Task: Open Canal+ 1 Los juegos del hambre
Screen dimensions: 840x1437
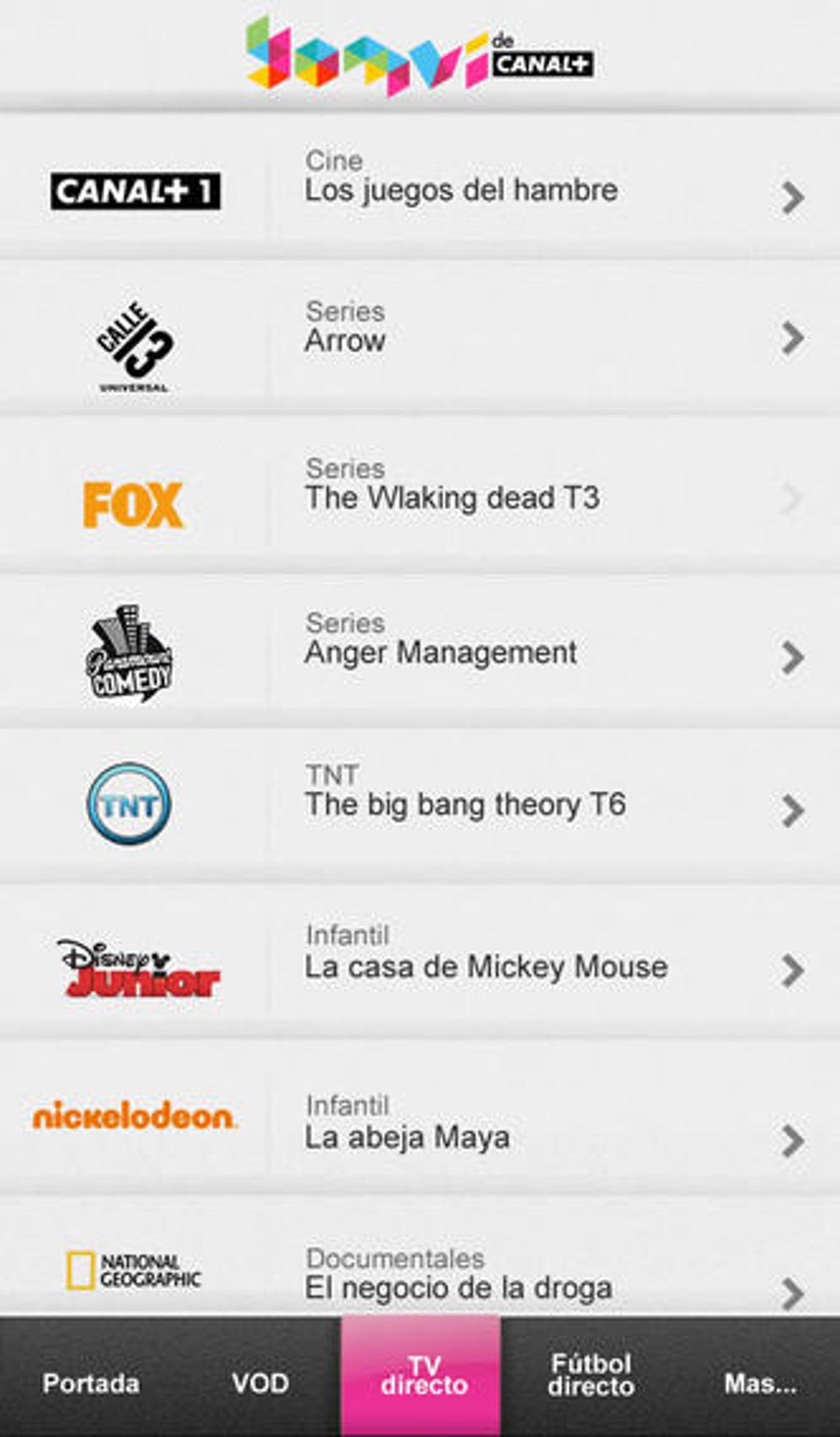Action: coord(461,190)
